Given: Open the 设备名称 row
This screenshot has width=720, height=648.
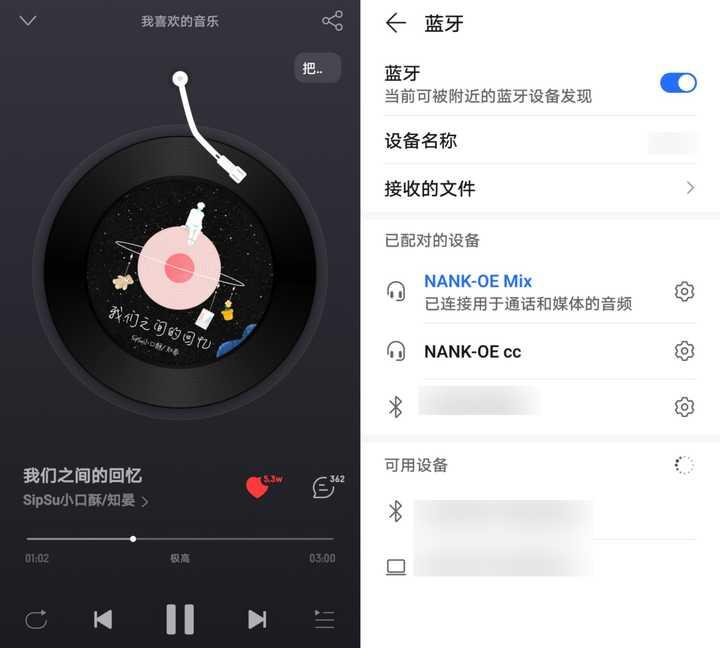Looking at the screenshot, I should tap(540, 141).
